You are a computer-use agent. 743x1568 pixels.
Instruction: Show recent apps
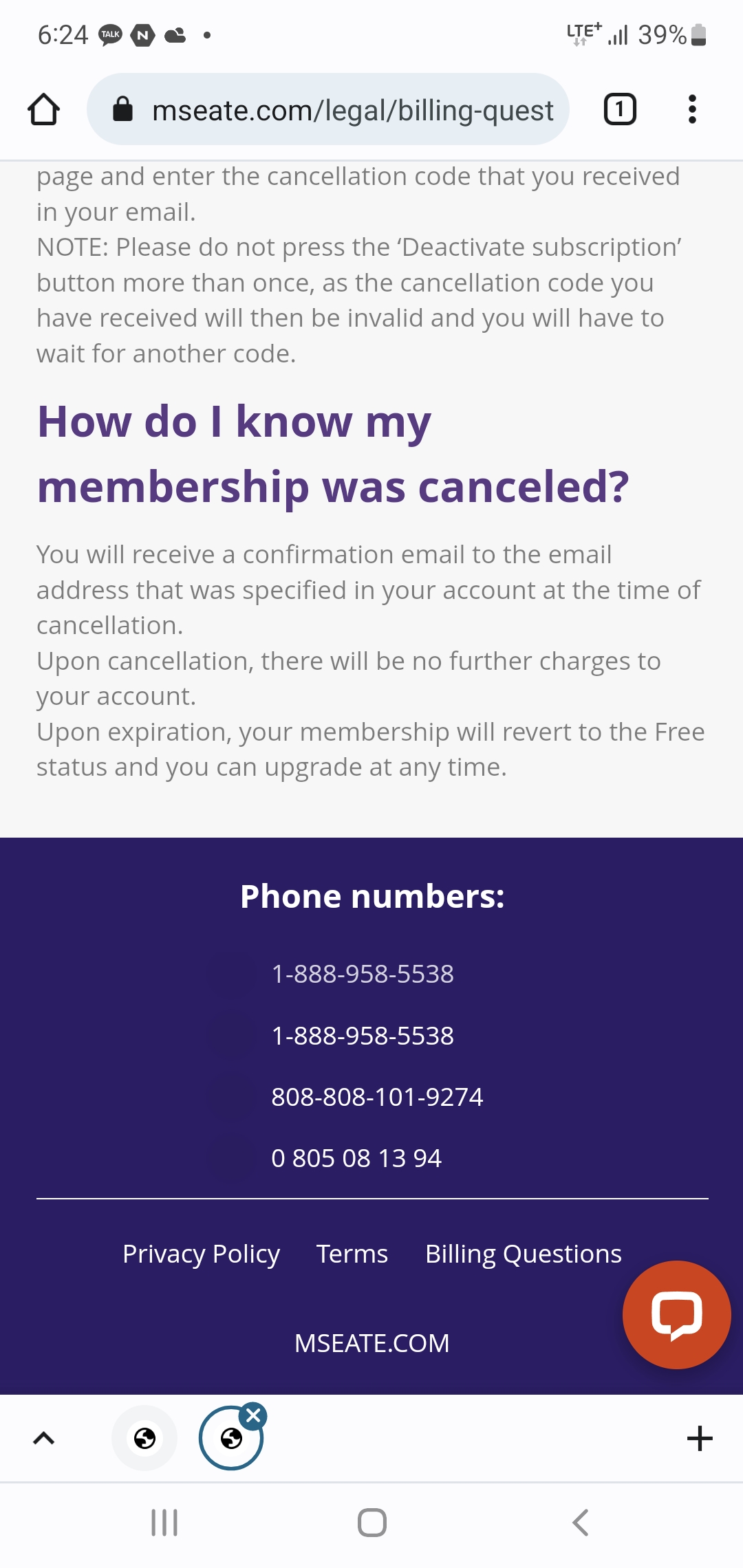coord(164,1523)
